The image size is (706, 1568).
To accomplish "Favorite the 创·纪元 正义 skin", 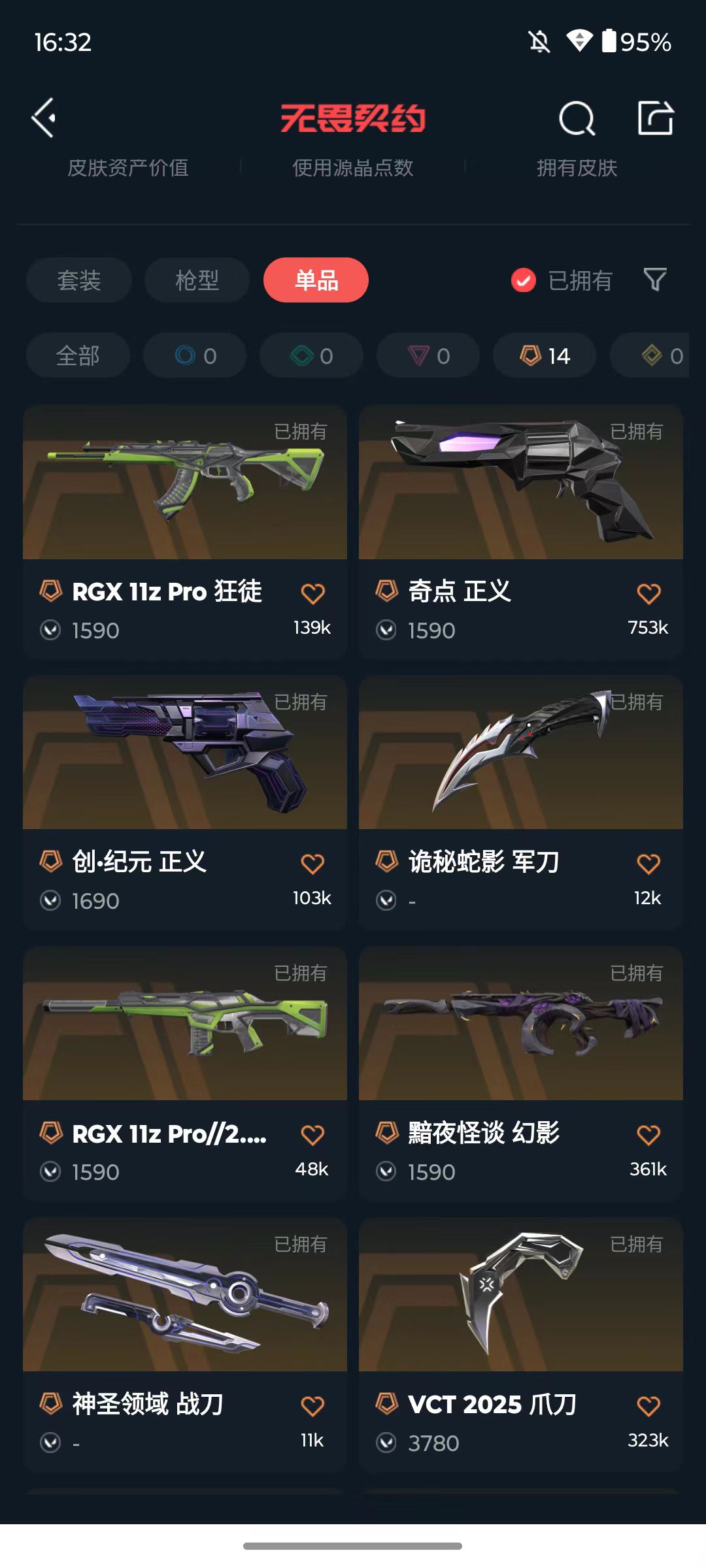I will [312, 864].
